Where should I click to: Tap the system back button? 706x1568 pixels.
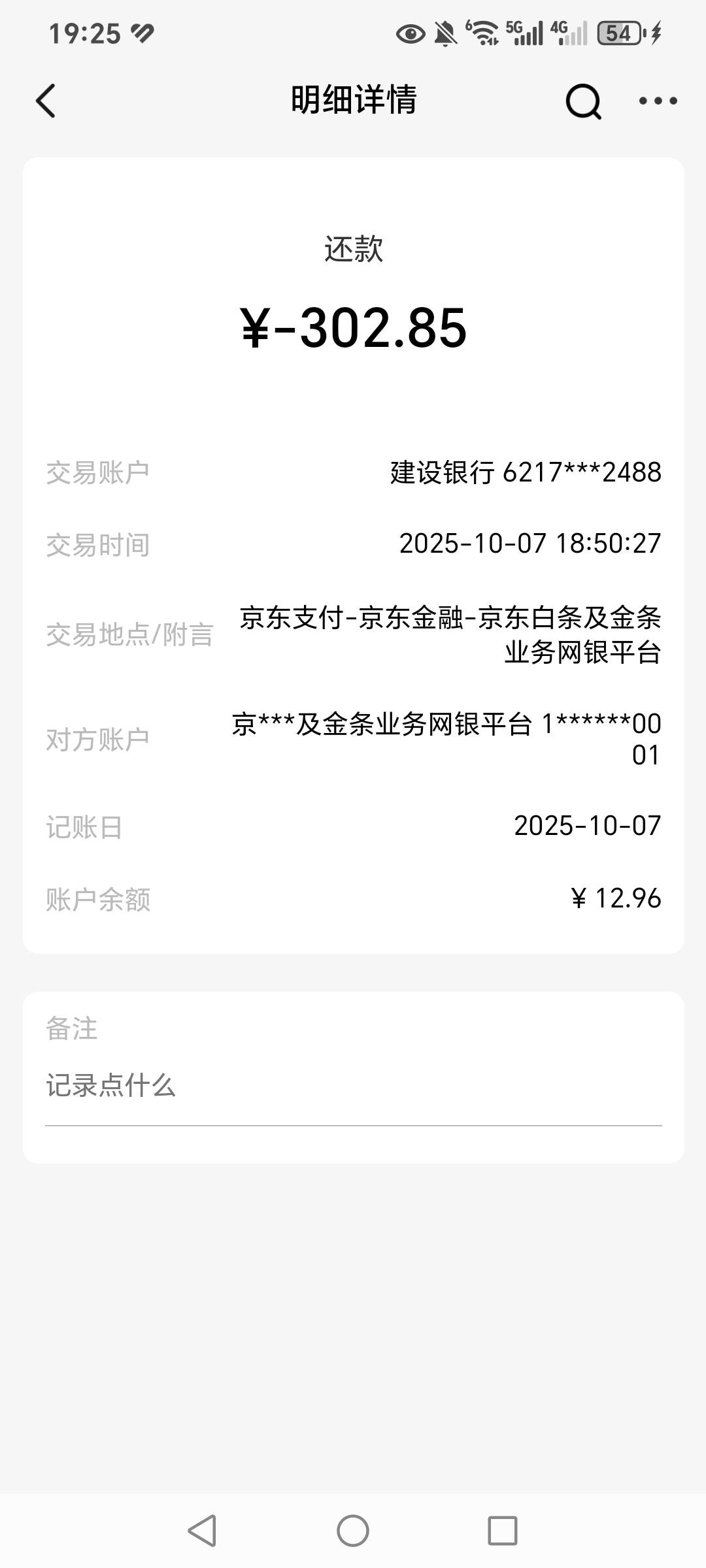coord(202,1530)
